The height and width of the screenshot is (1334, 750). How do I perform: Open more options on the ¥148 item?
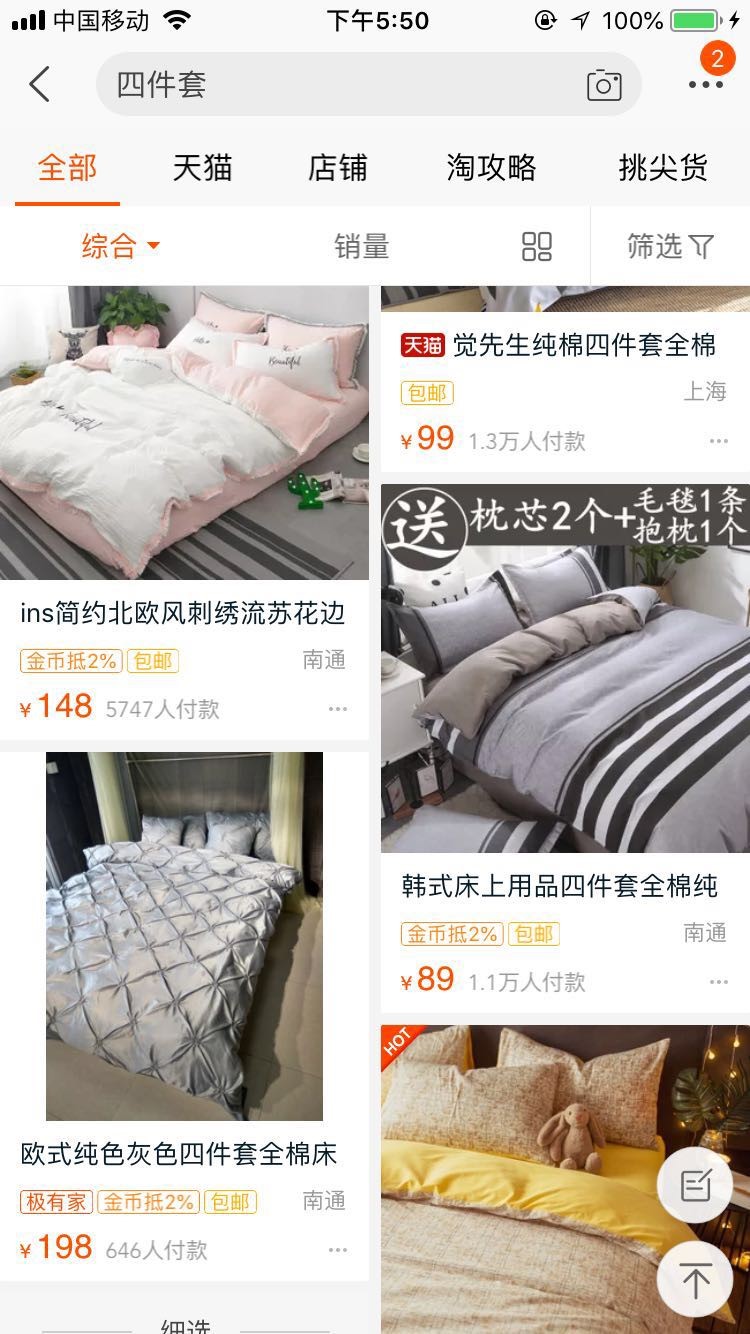[338, 709]
